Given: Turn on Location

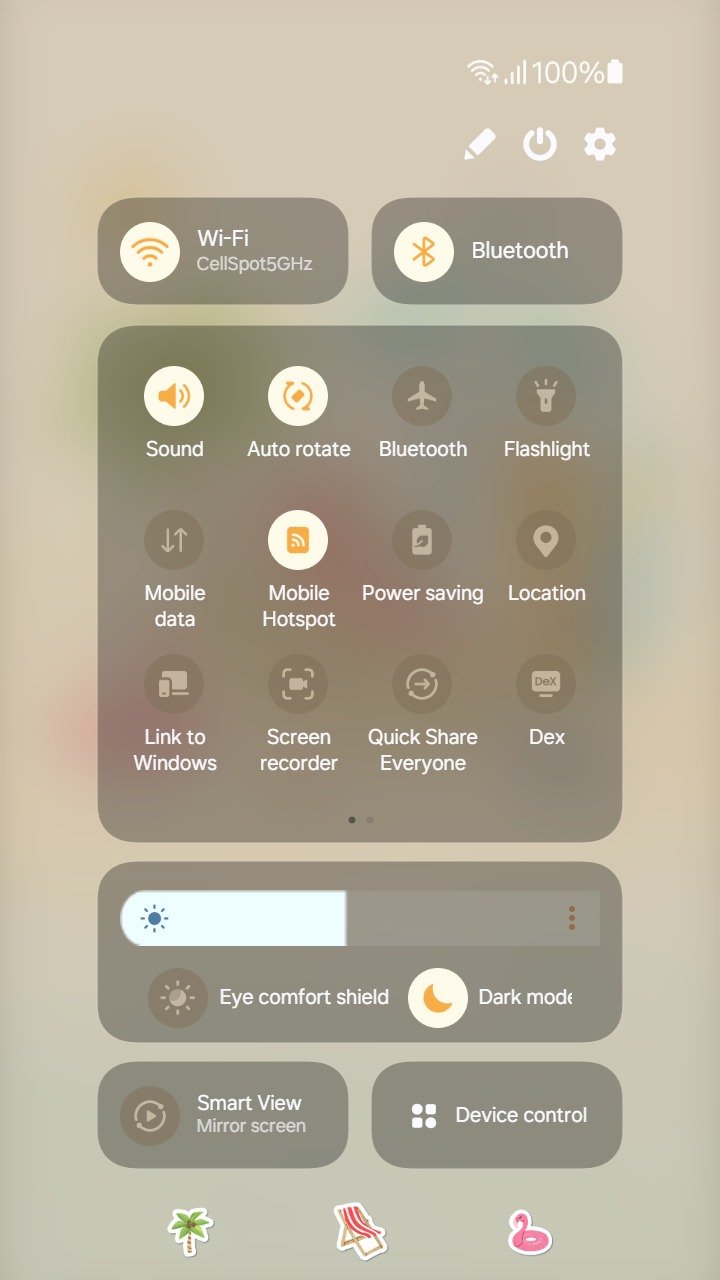Looking at the screenshot, I should pyautogui.click(x=546, y=540).
